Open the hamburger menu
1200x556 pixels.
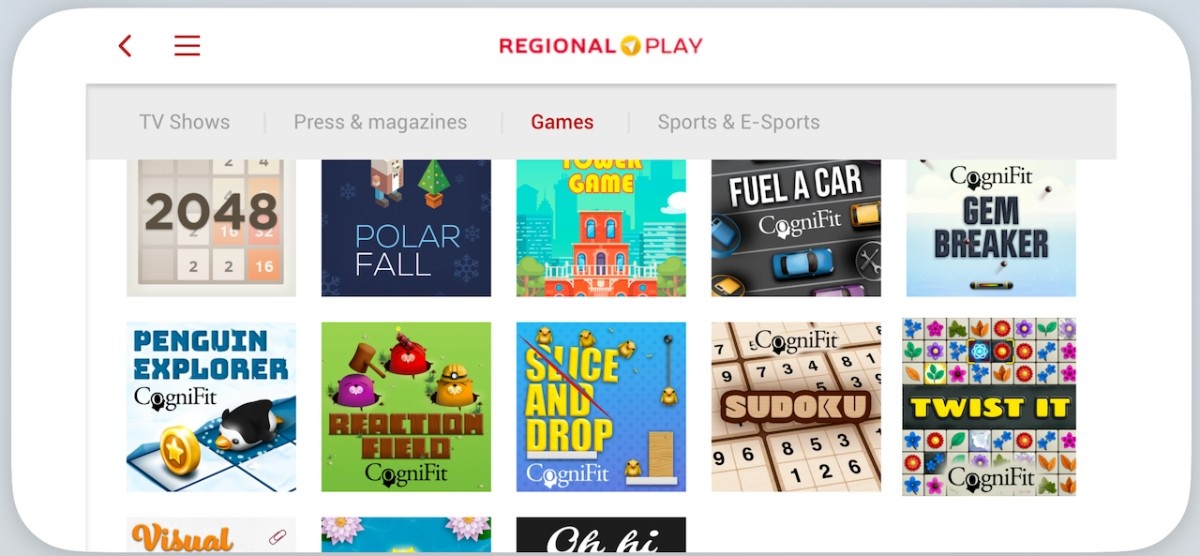click(187, 46)
